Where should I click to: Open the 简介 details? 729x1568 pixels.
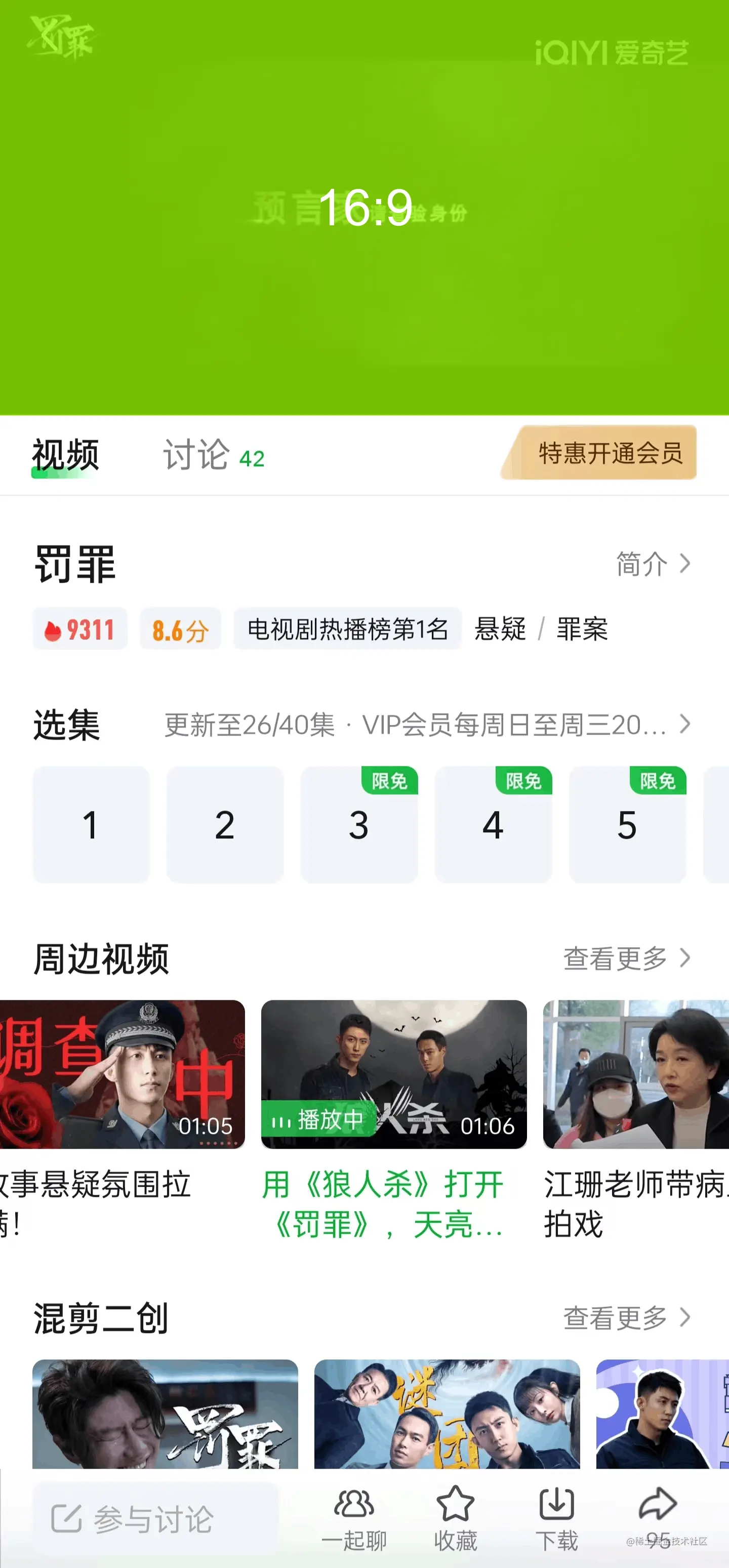tap(653, 564)
